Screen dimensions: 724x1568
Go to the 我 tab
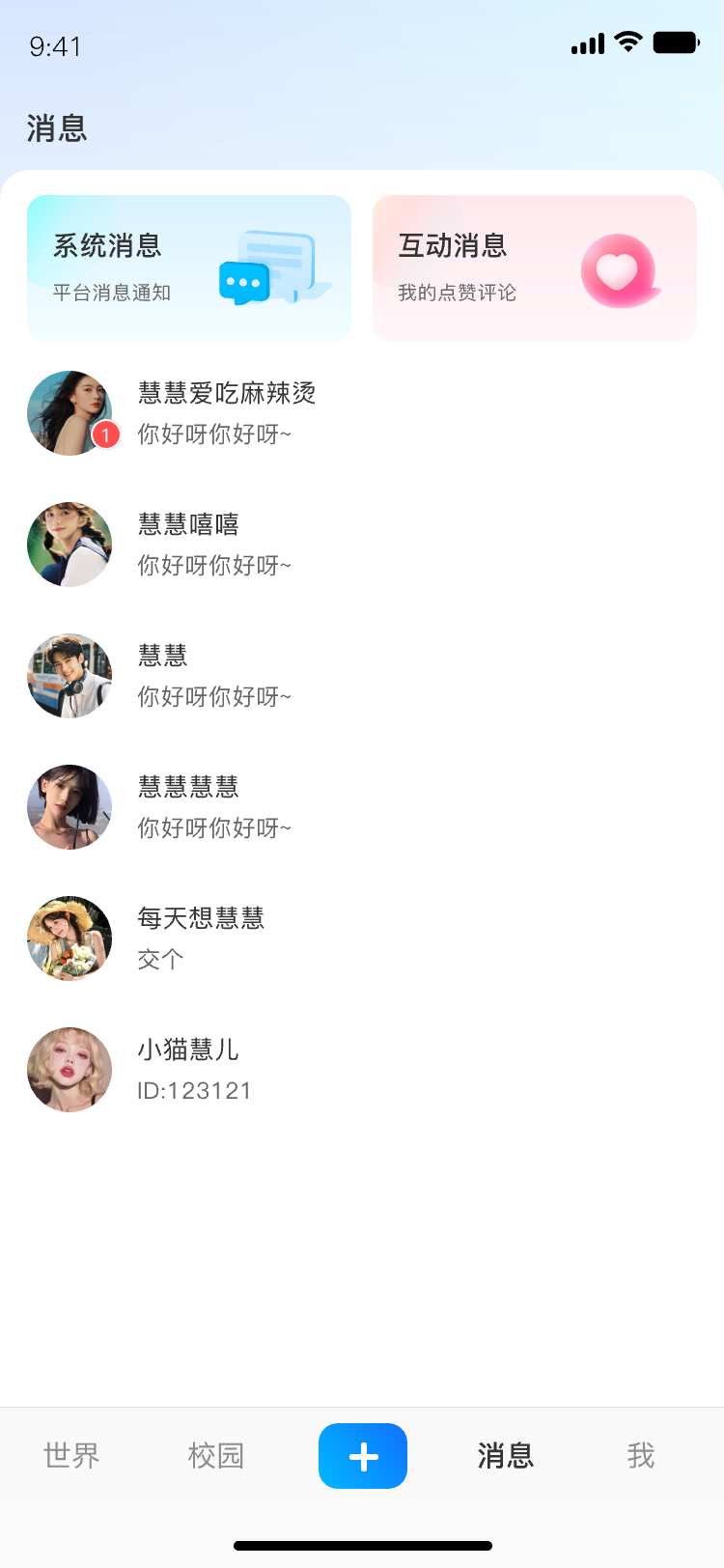(641, 1456)
